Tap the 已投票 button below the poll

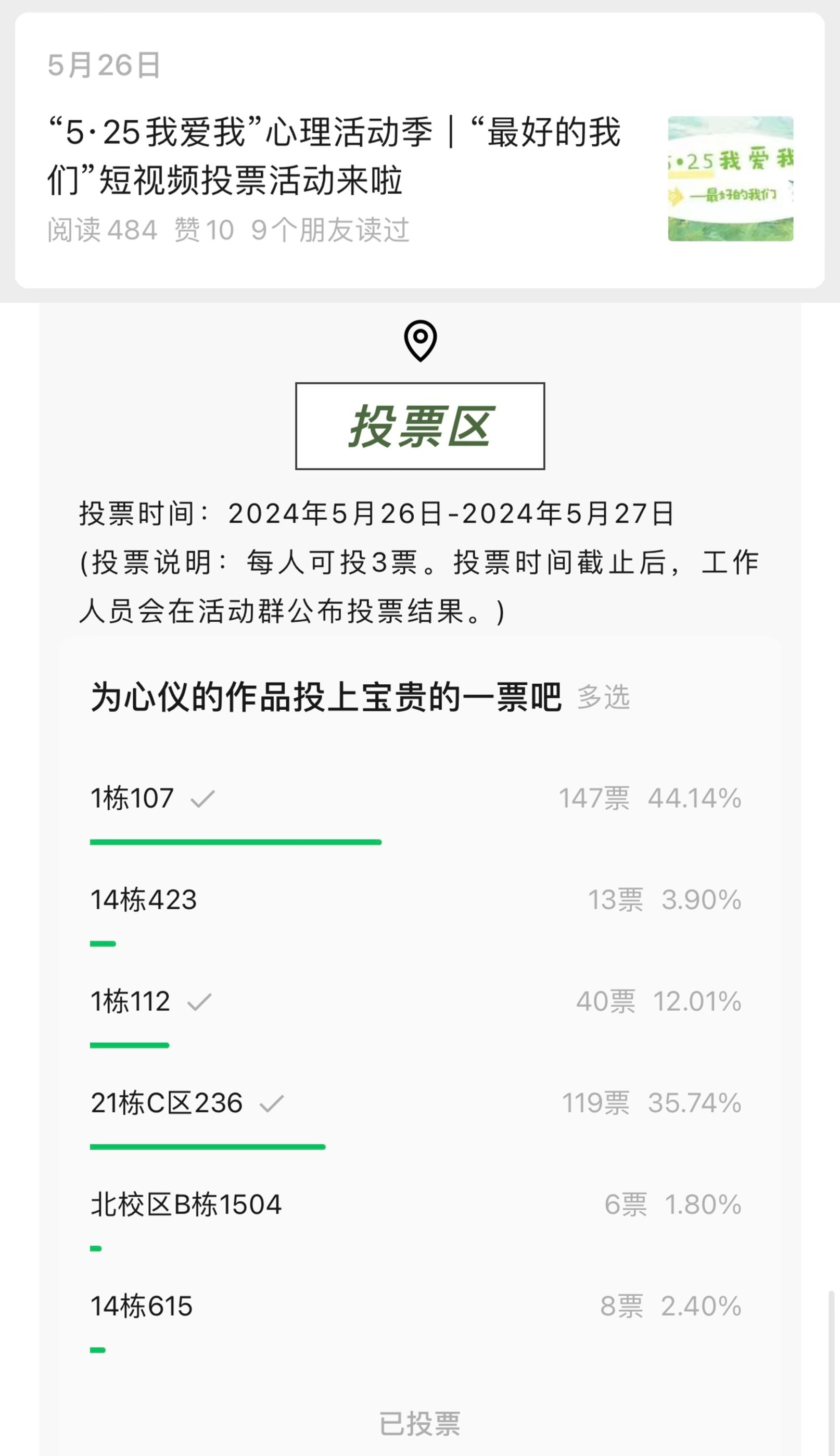click(419, 1423)
